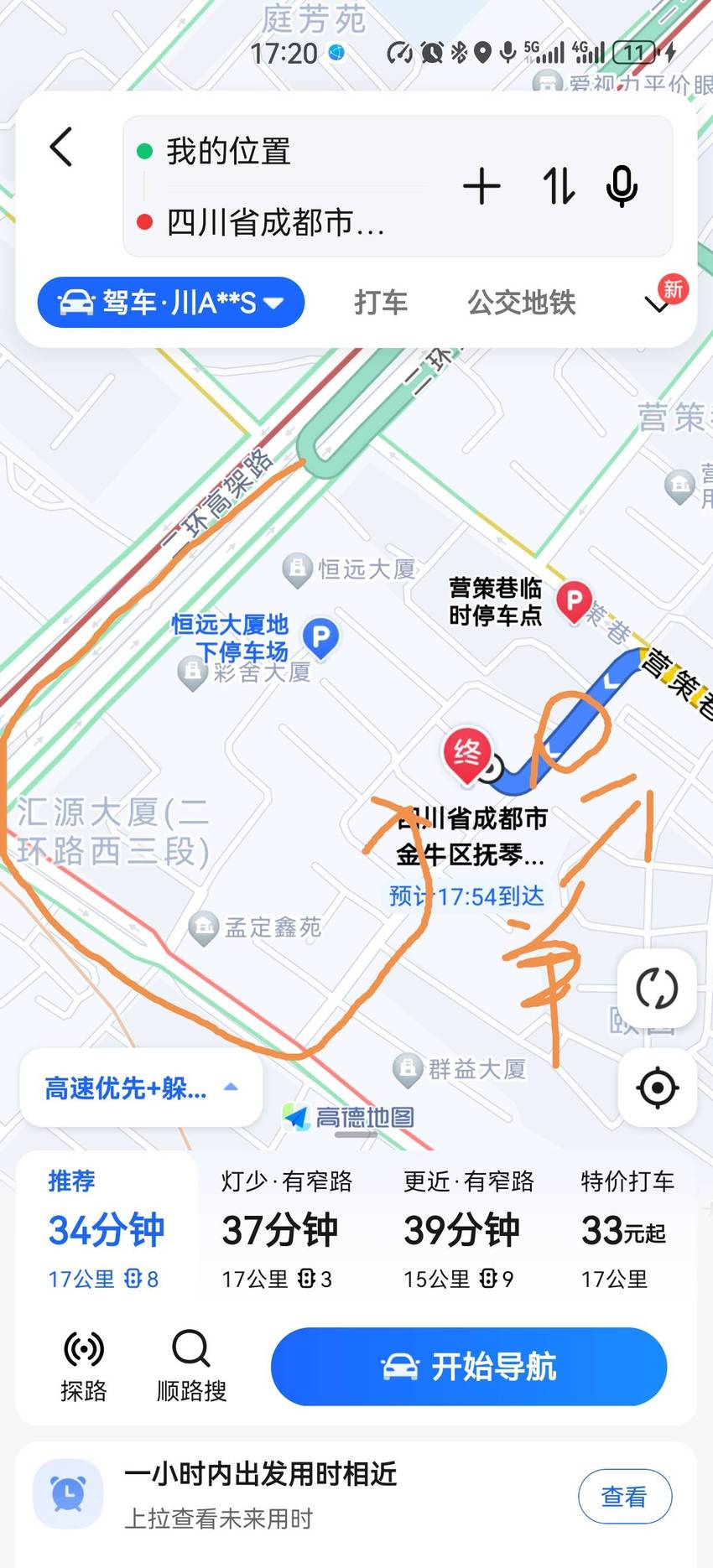Screen dimensions: 713x1568
Task: Open the 驾车 vehicle plate dropdown
Action: [171, 302]
